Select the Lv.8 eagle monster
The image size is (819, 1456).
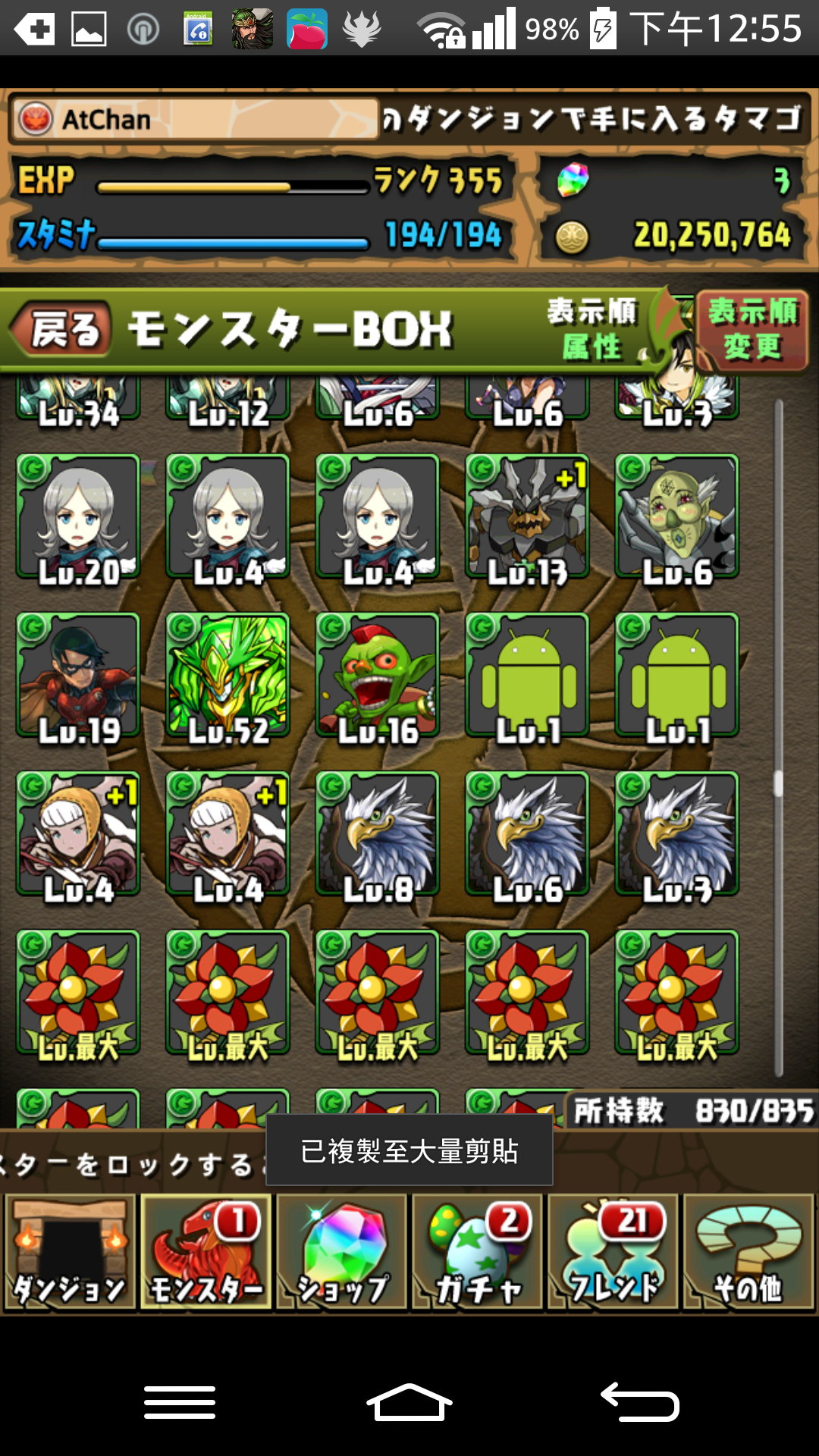point(377,834)
